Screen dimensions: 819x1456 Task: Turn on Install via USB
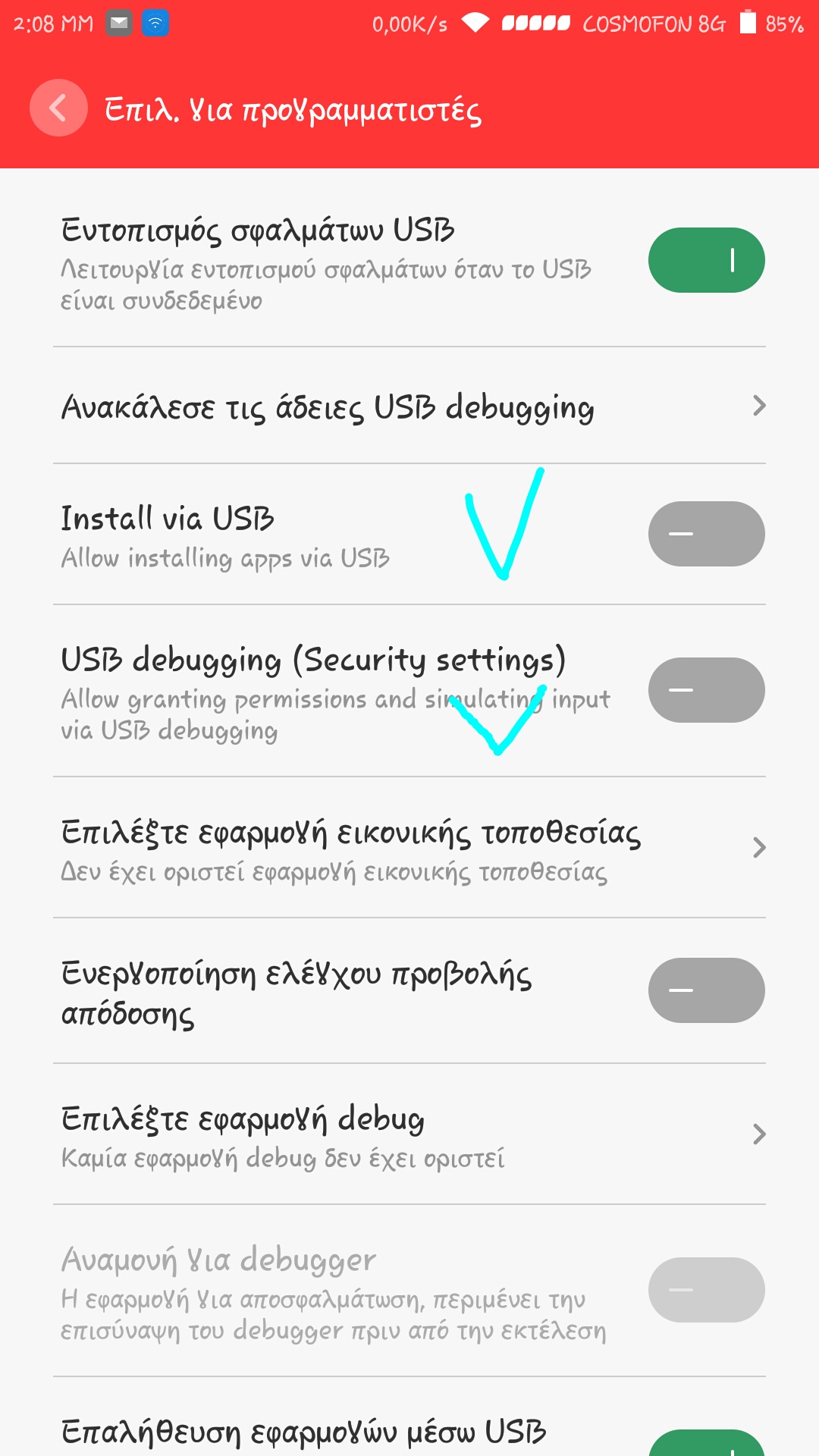point(706,534)
